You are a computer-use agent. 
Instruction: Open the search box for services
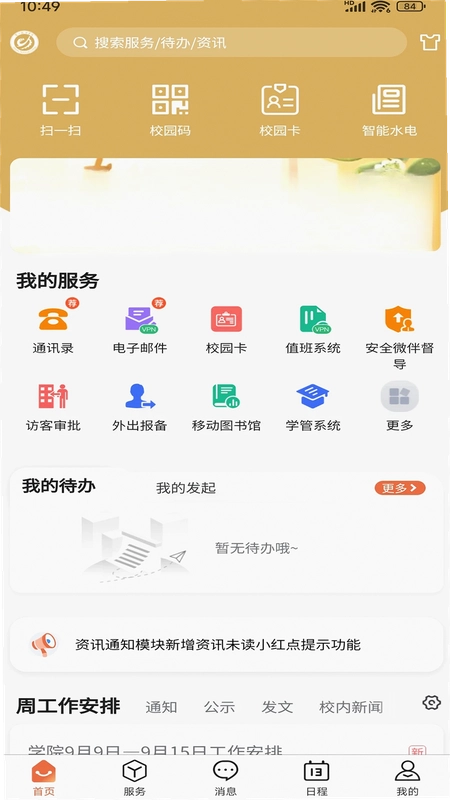click(x=231, y=42)
